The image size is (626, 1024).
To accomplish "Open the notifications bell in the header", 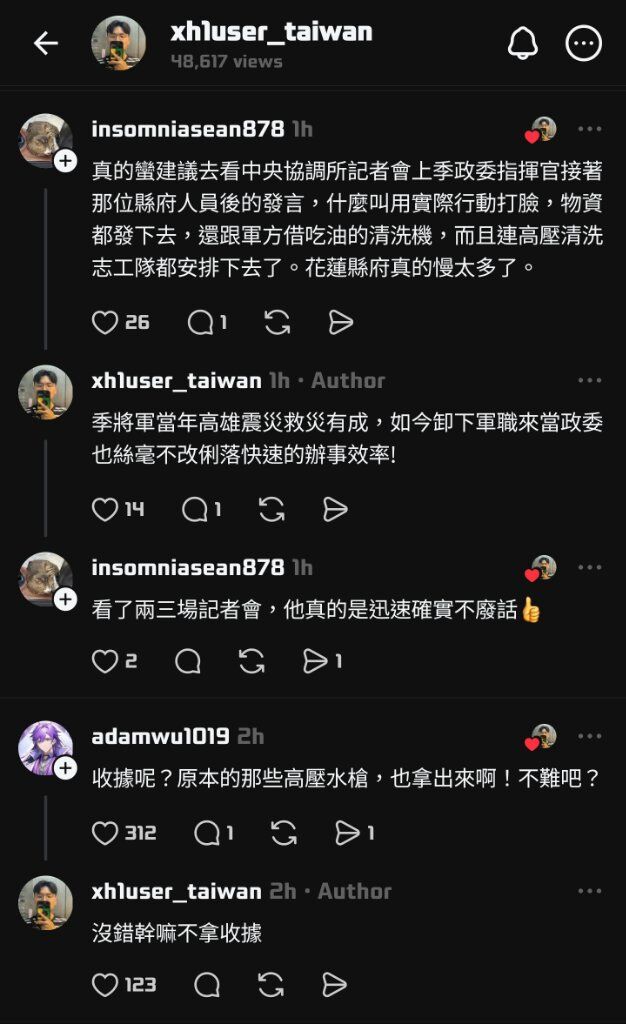I will tap(522, 43).
